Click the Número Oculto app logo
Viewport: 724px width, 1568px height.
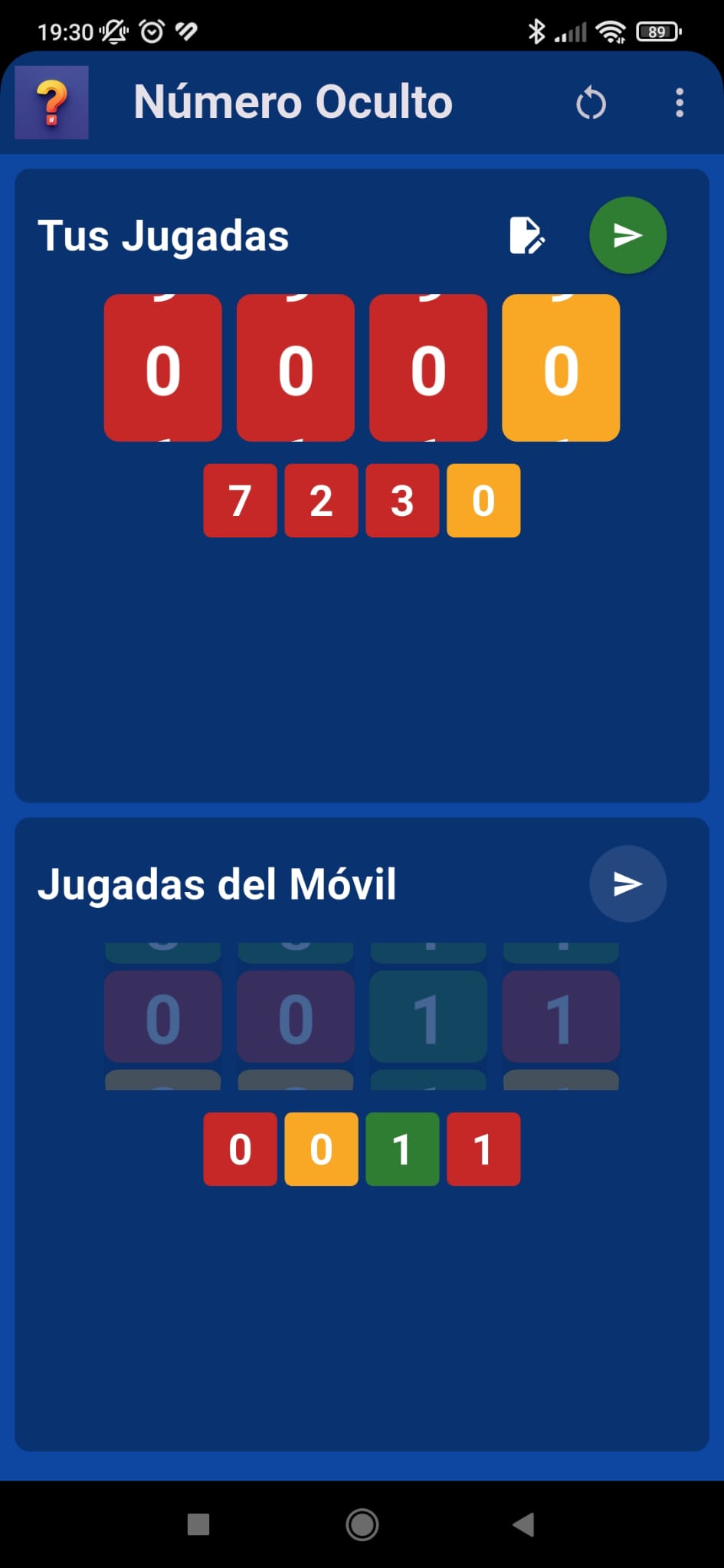[51, 102]
